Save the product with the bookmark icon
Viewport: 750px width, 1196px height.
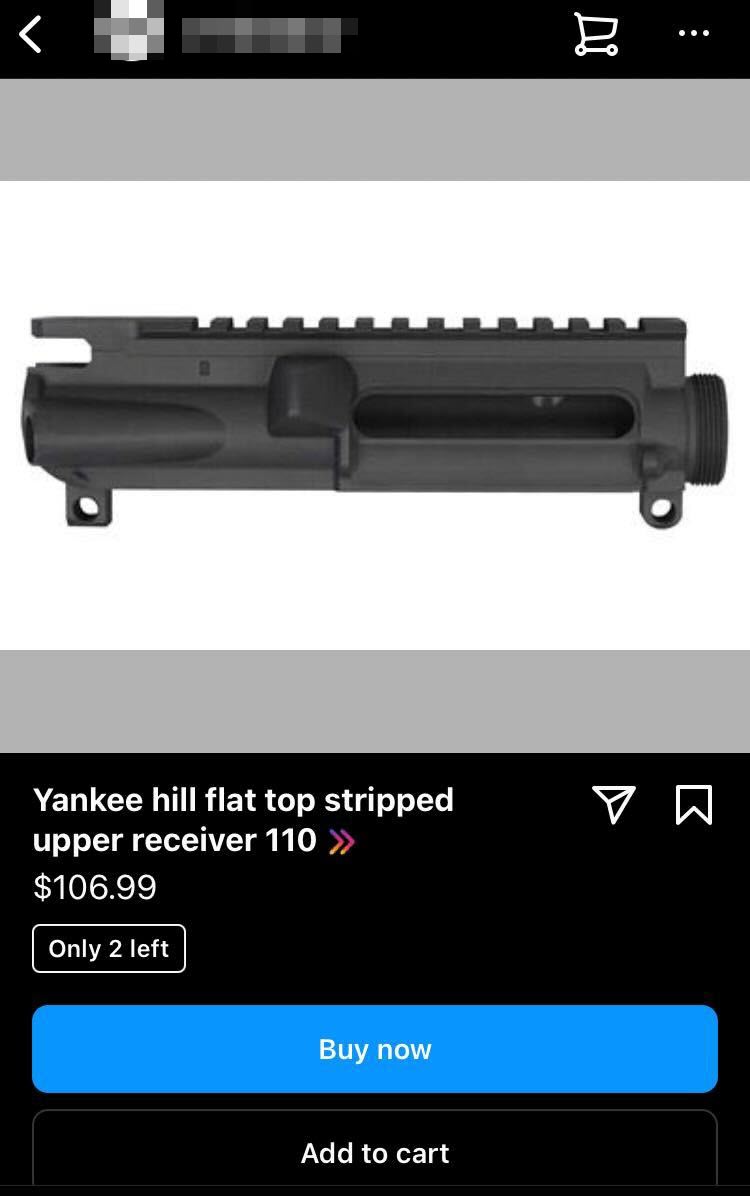pyautogui.click(x=693, y=804)
